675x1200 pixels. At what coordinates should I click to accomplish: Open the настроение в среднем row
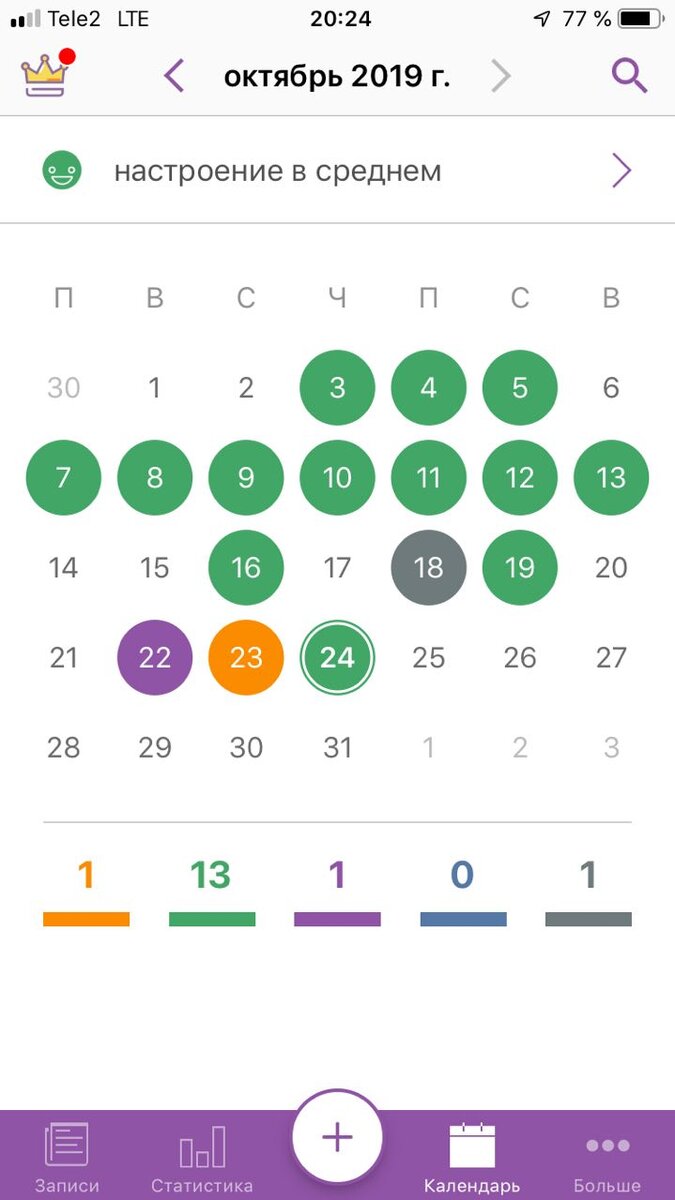pos(337,171)
